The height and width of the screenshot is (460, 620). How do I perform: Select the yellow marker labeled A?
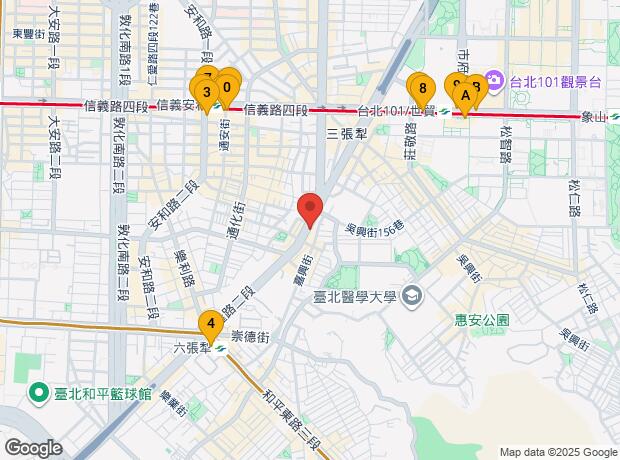tap(464, 95)
